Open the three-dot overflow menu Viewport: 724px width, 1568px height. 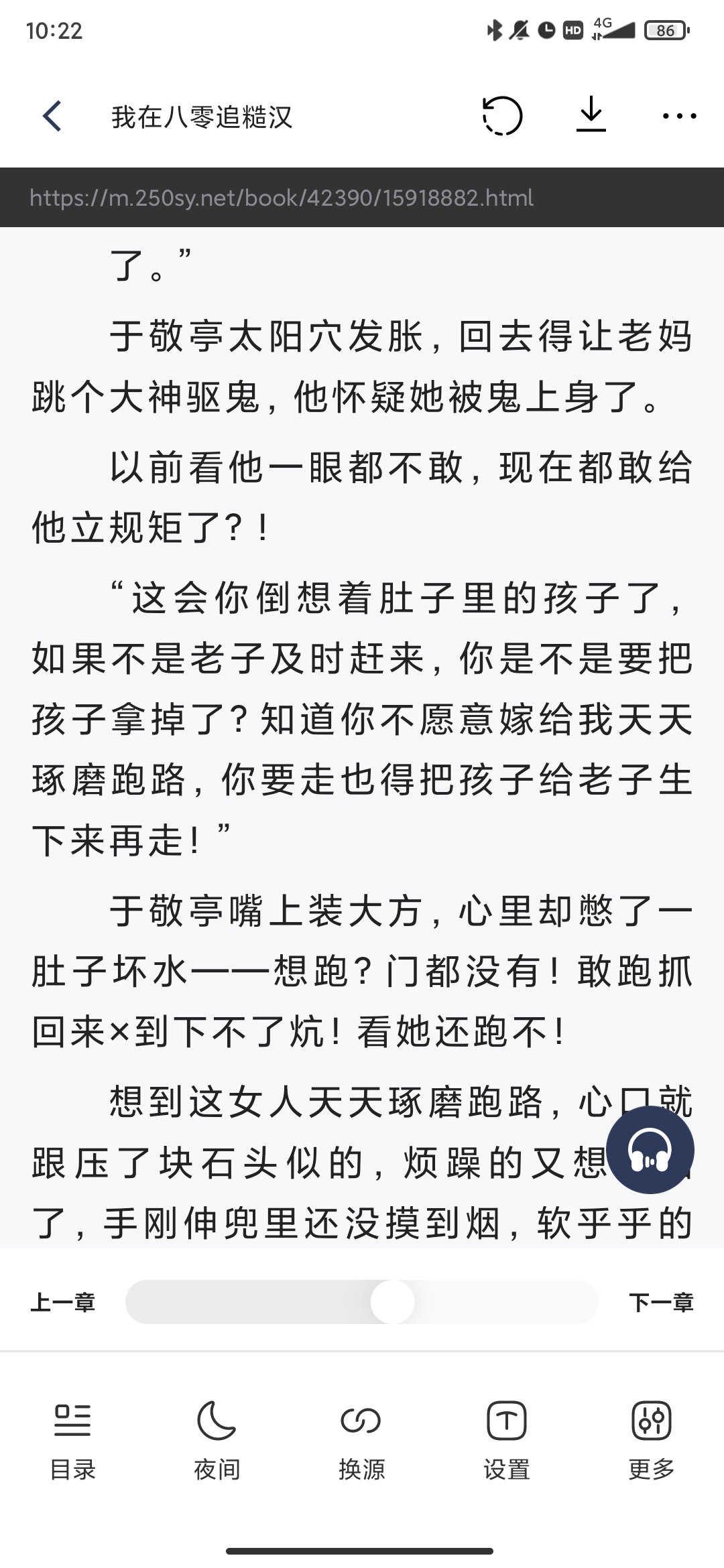coord(679,117)
